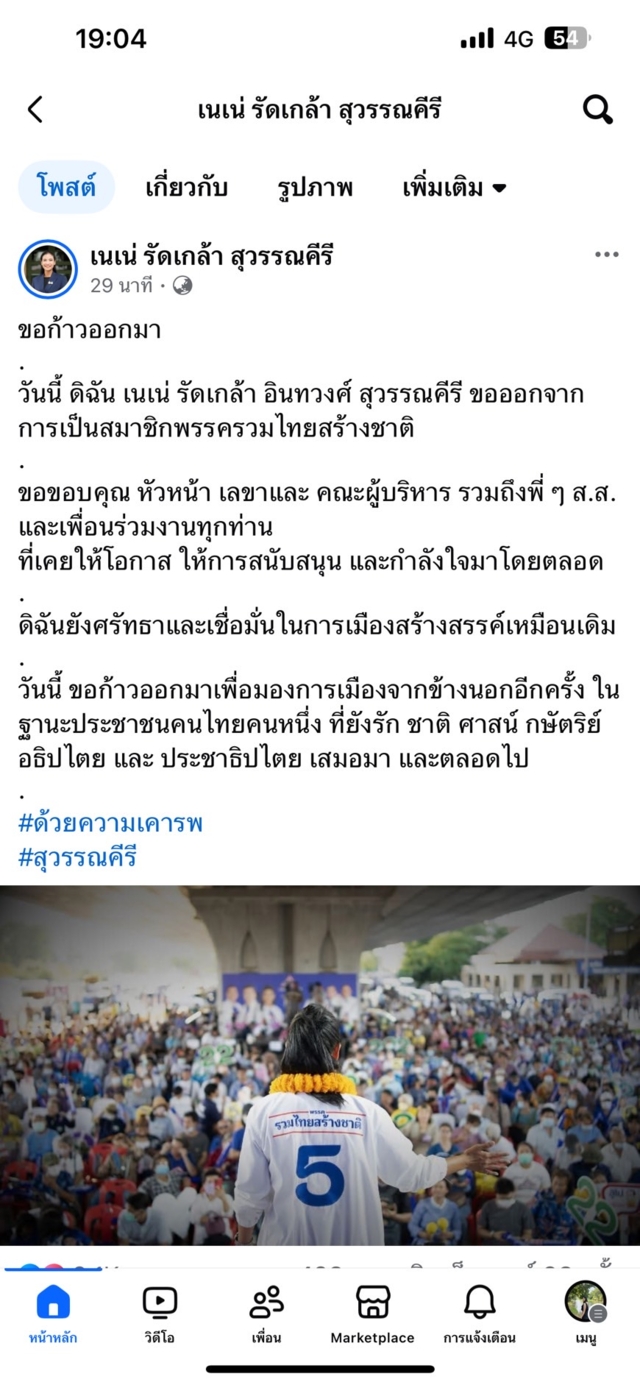This screenshot has height=1385, width=640.
Task: Expand the เพิ่มเติม dropdown
Action: tap(454, 187)
